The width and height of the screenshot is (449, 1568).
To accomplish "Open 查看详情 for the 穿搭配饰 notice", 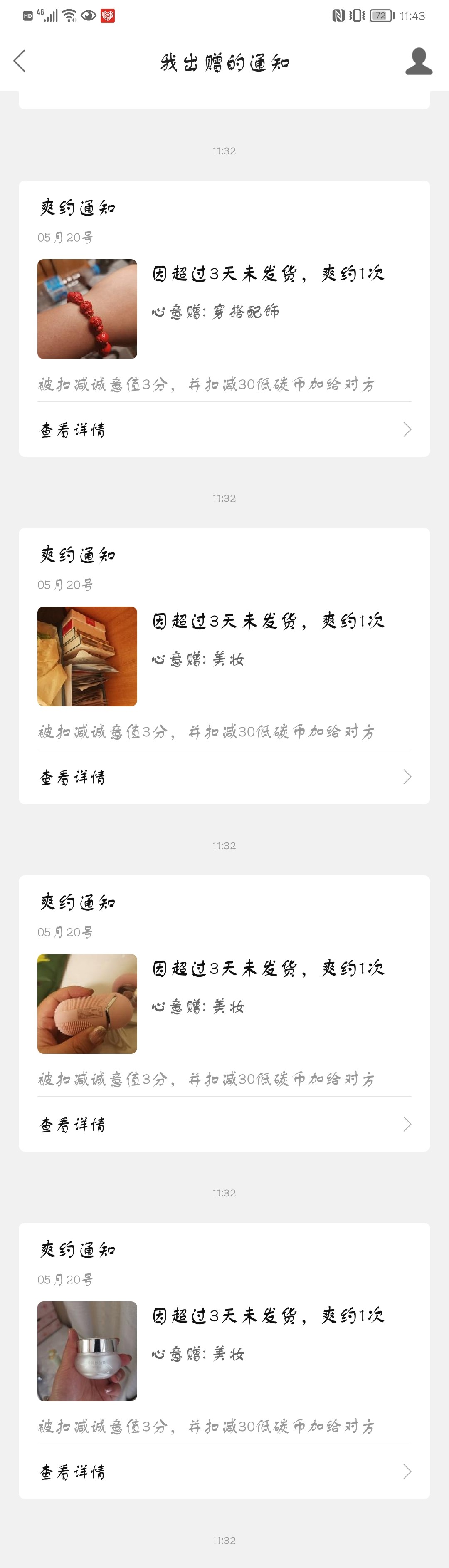I will [x=224, y=430].
